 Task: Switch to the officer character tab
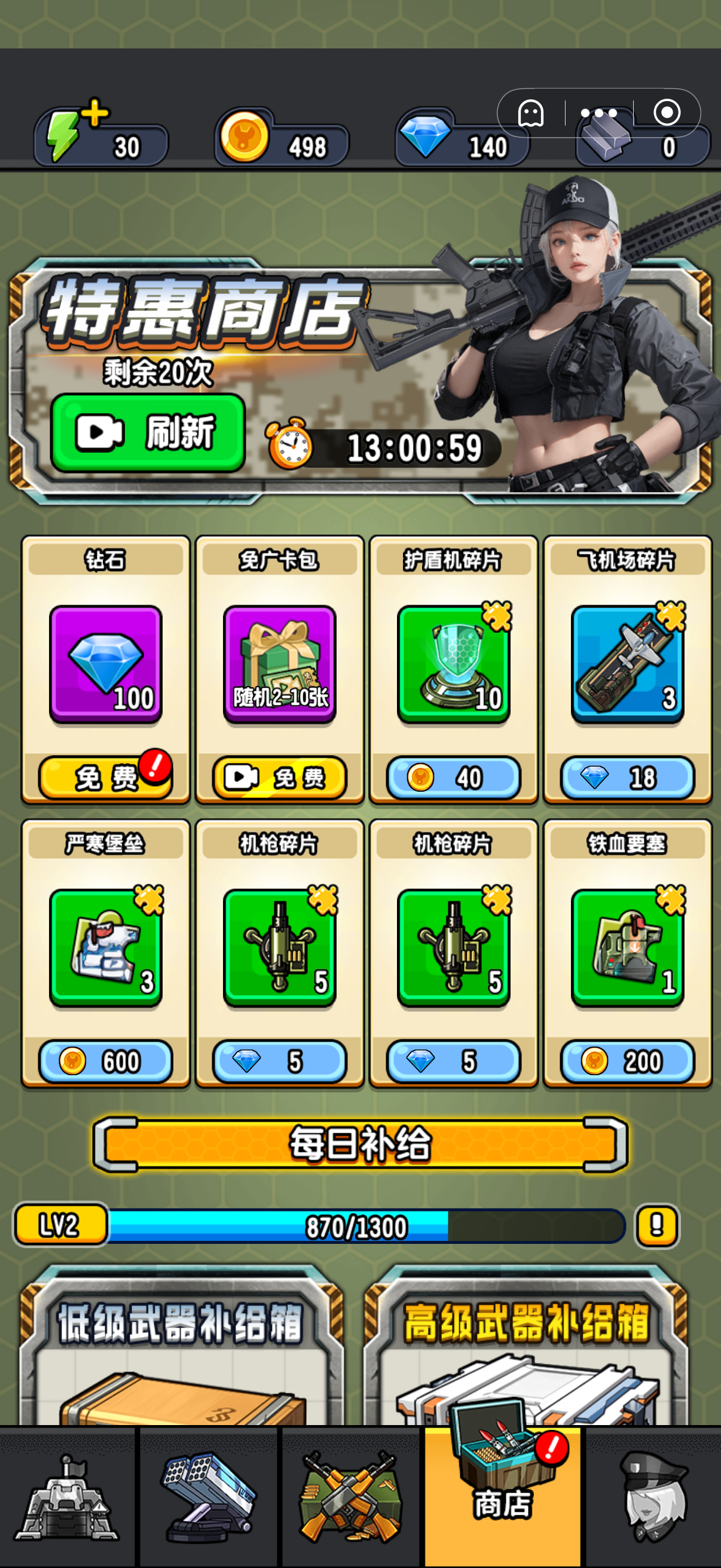pyautogui.click(x=653, y=1497)
